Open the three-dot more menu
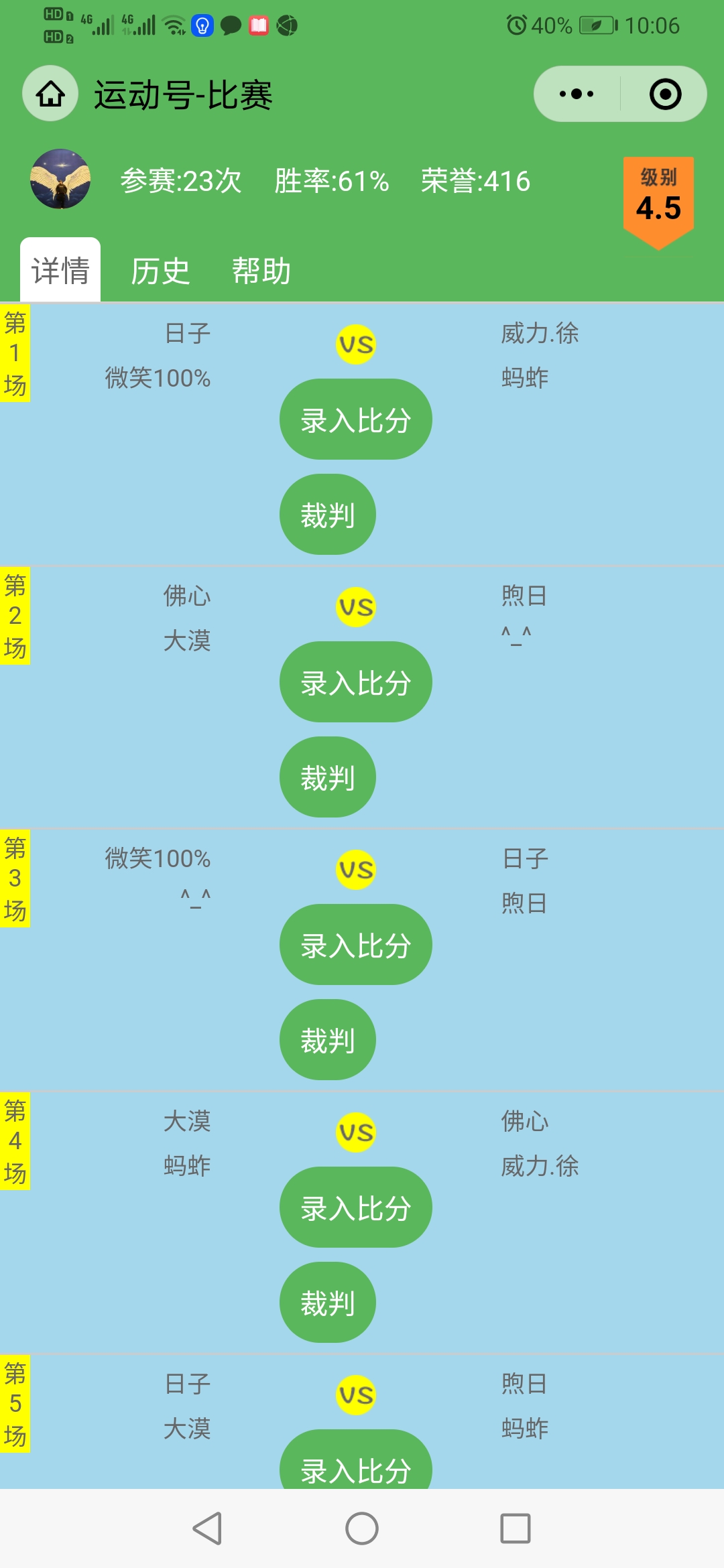Viewport: 724px width, 1568px height. pos(577,94)
